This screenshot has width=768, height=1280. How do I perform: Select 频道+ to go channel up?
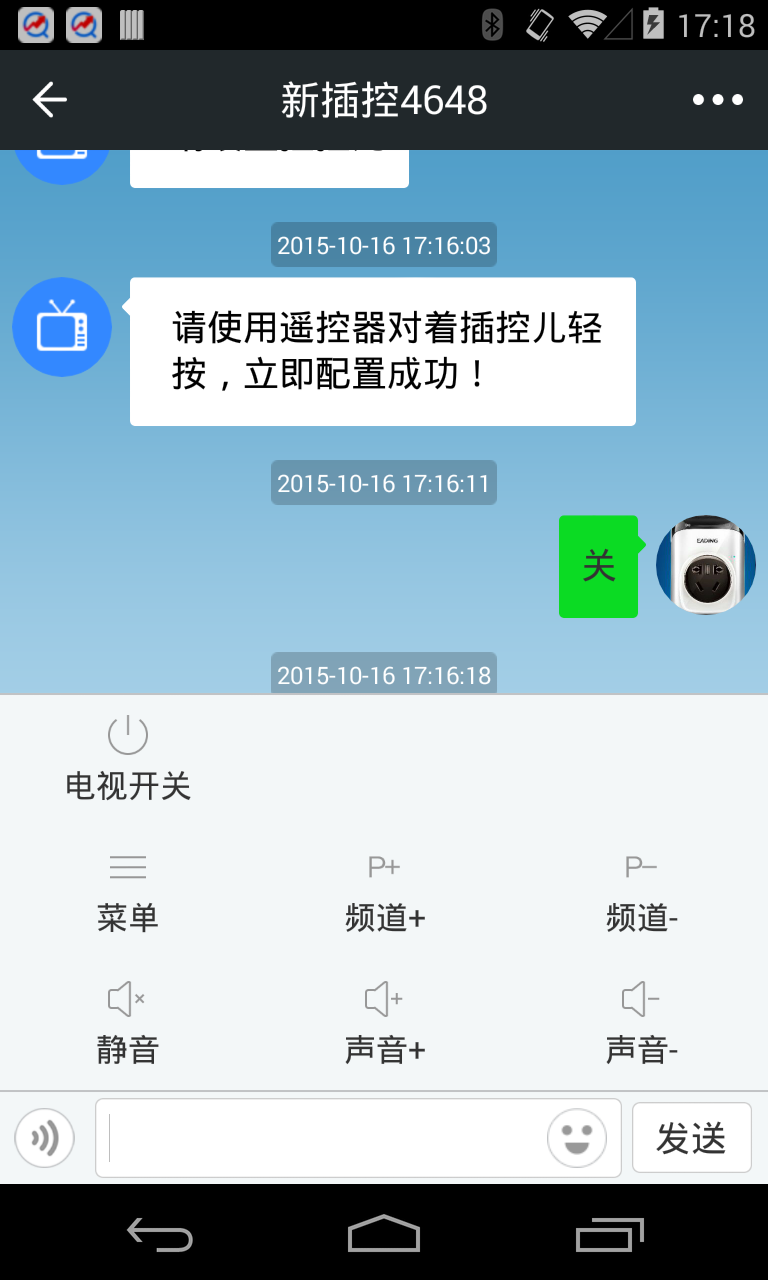385,890
